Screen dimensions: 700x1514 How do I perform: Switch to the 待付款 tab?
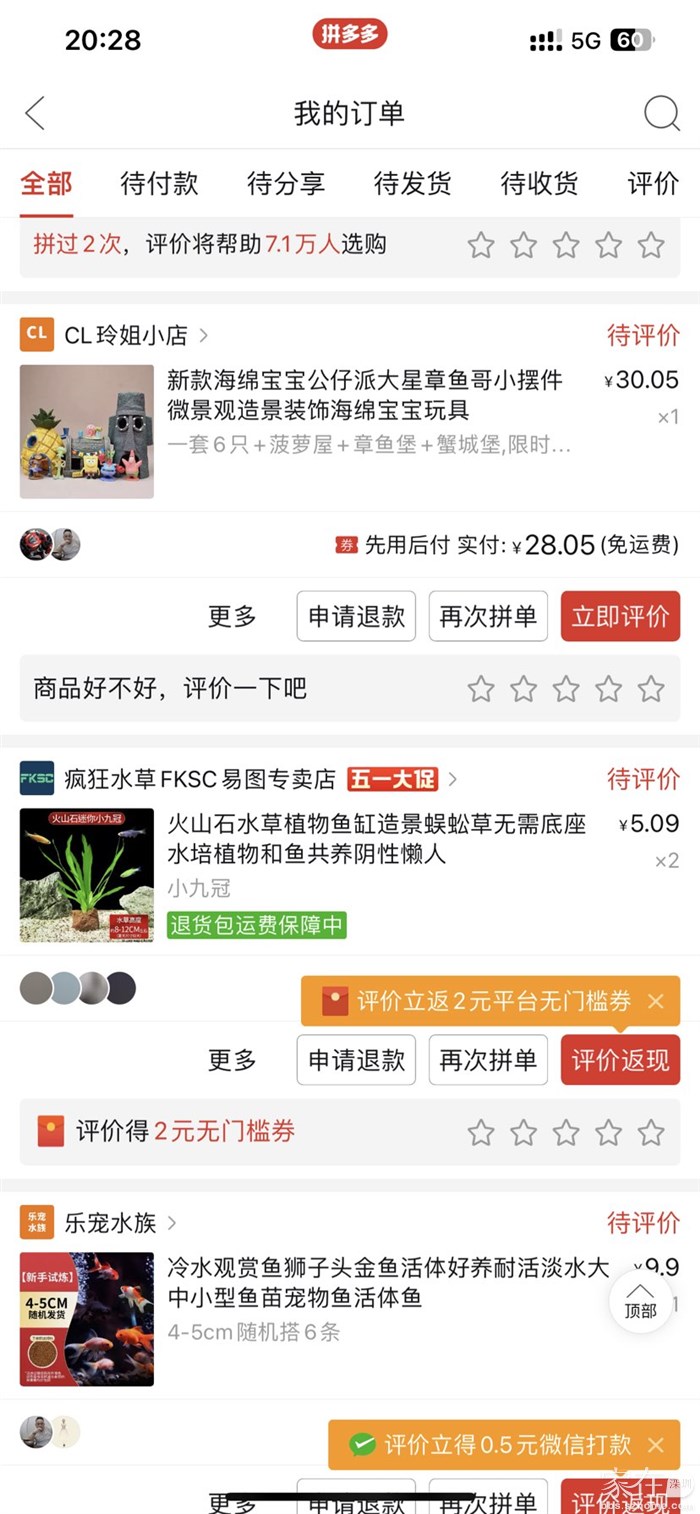tap(159, 184)
